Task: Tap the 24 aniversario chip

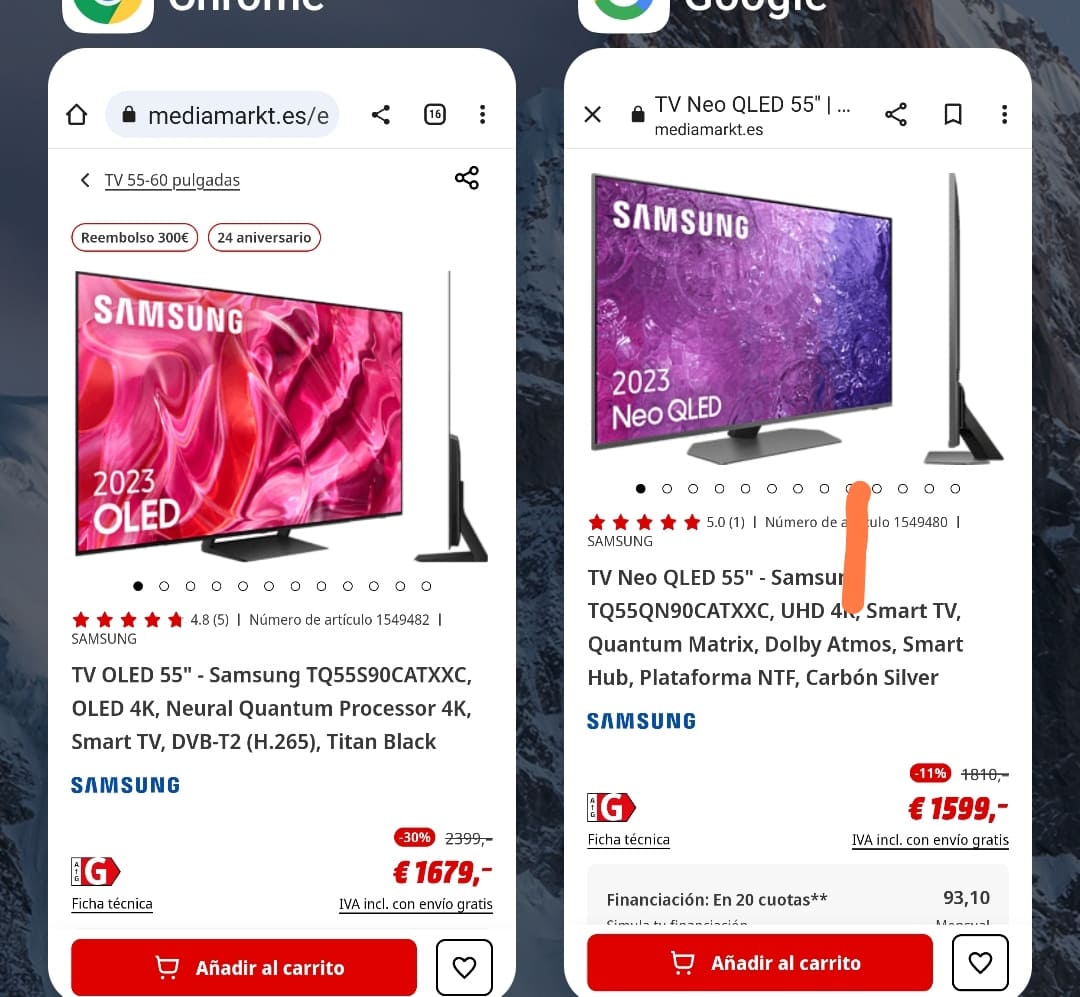Action: 264,238
